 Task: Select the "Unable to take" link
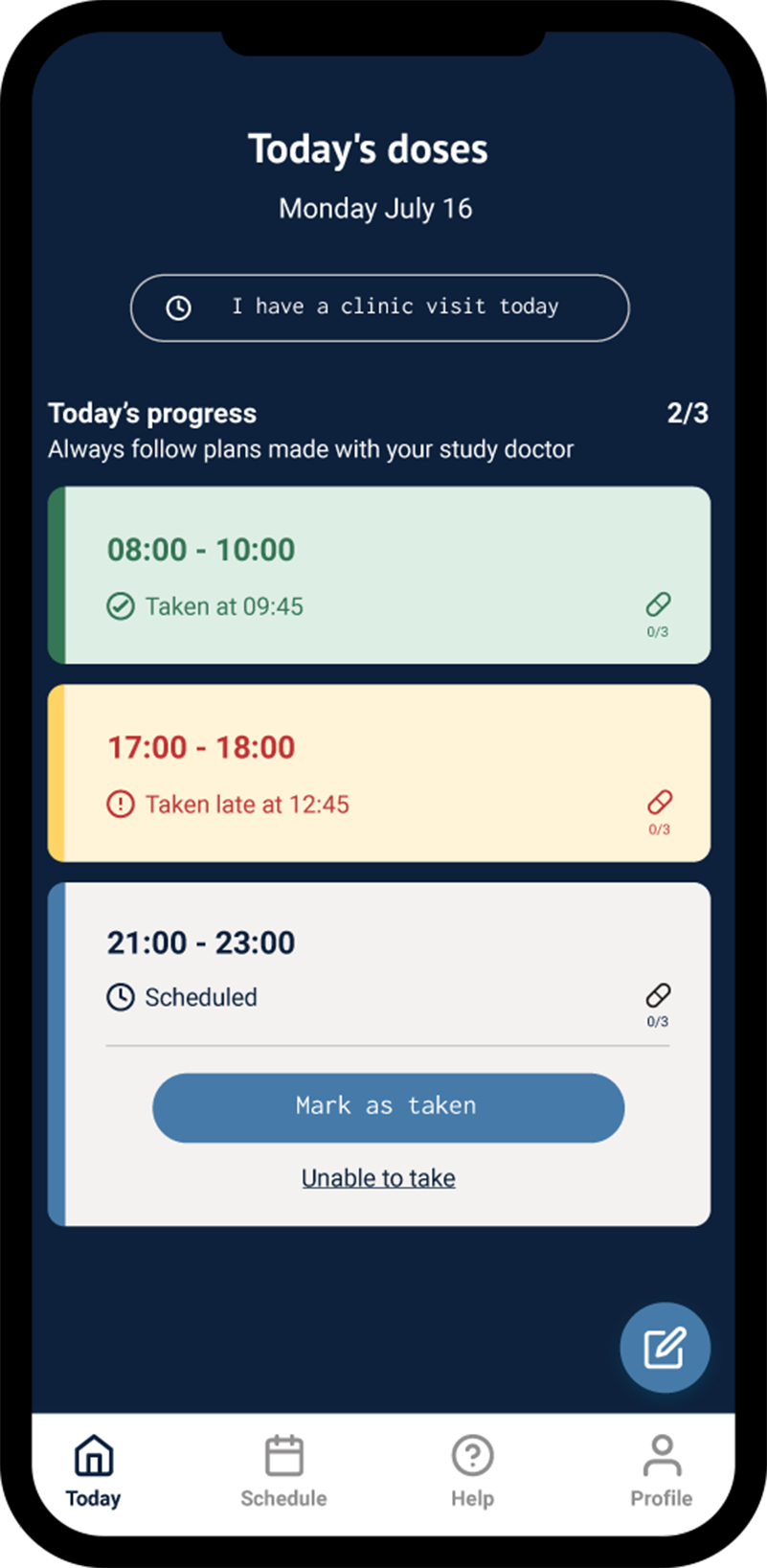[x=378, y=1178]
